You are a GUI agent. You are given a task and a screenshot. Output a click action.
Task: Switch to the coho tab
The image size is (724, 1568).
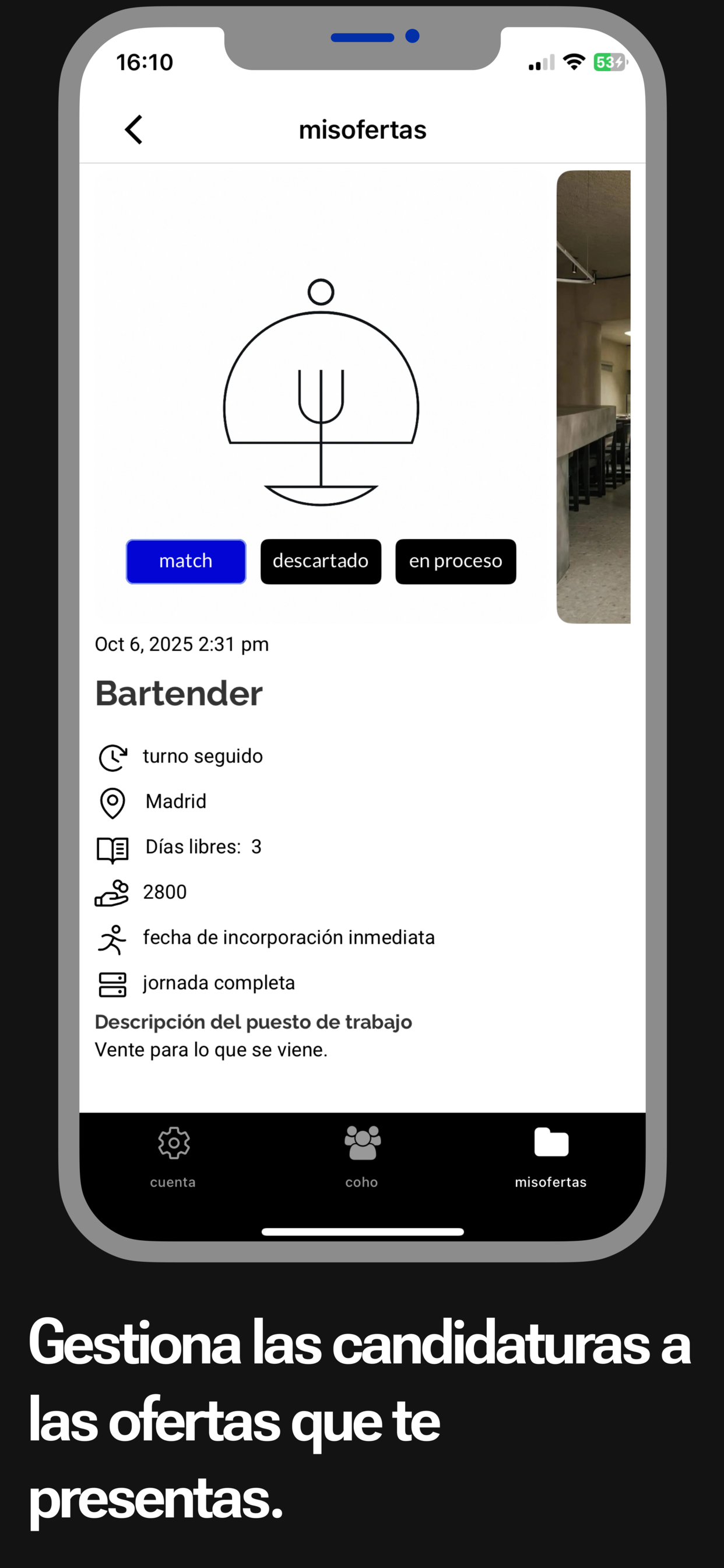click(x=361, y=1181)
